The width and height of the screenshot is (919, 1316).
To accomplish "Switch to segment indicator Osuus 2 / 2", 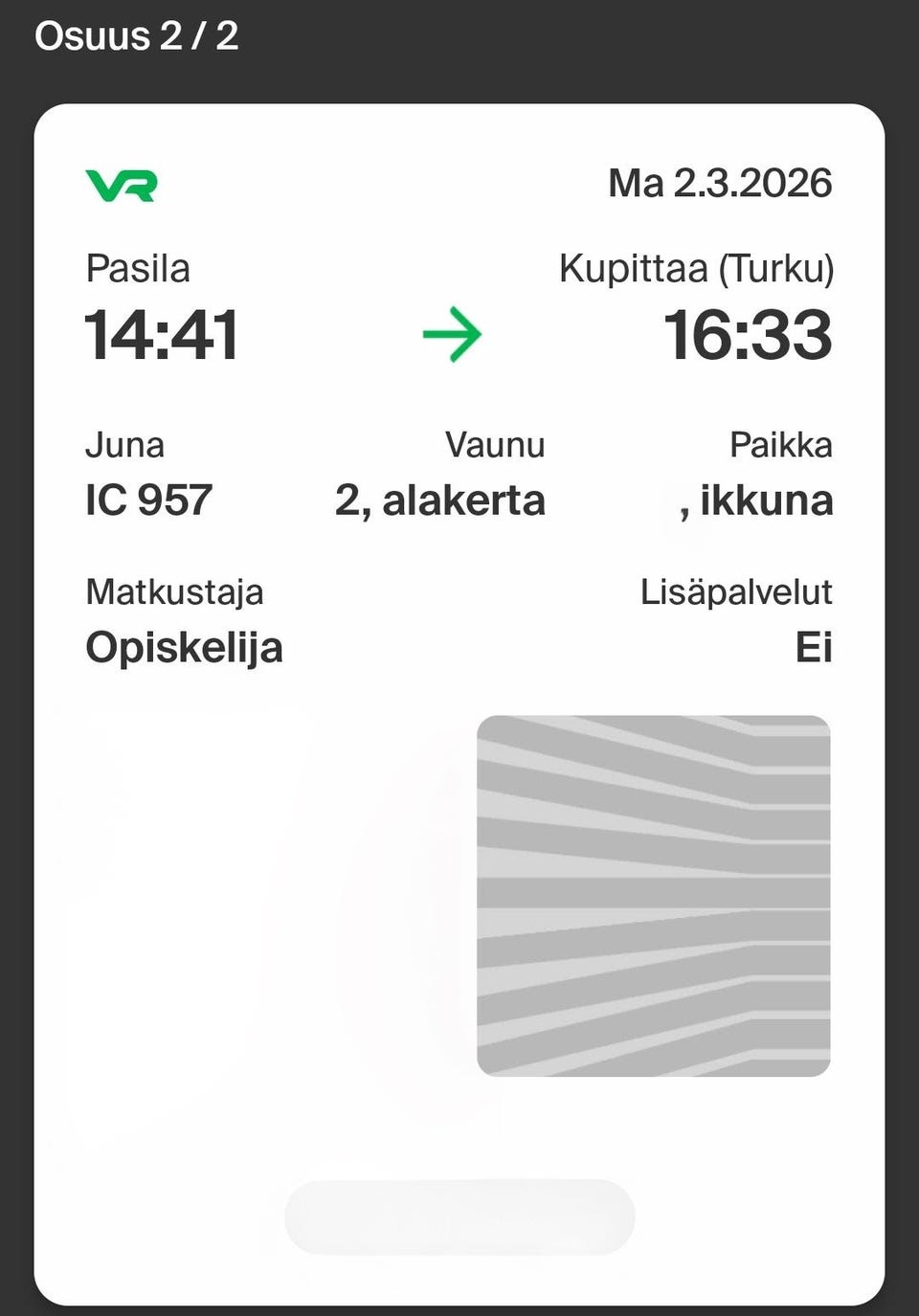I will (x=137, y=36).
